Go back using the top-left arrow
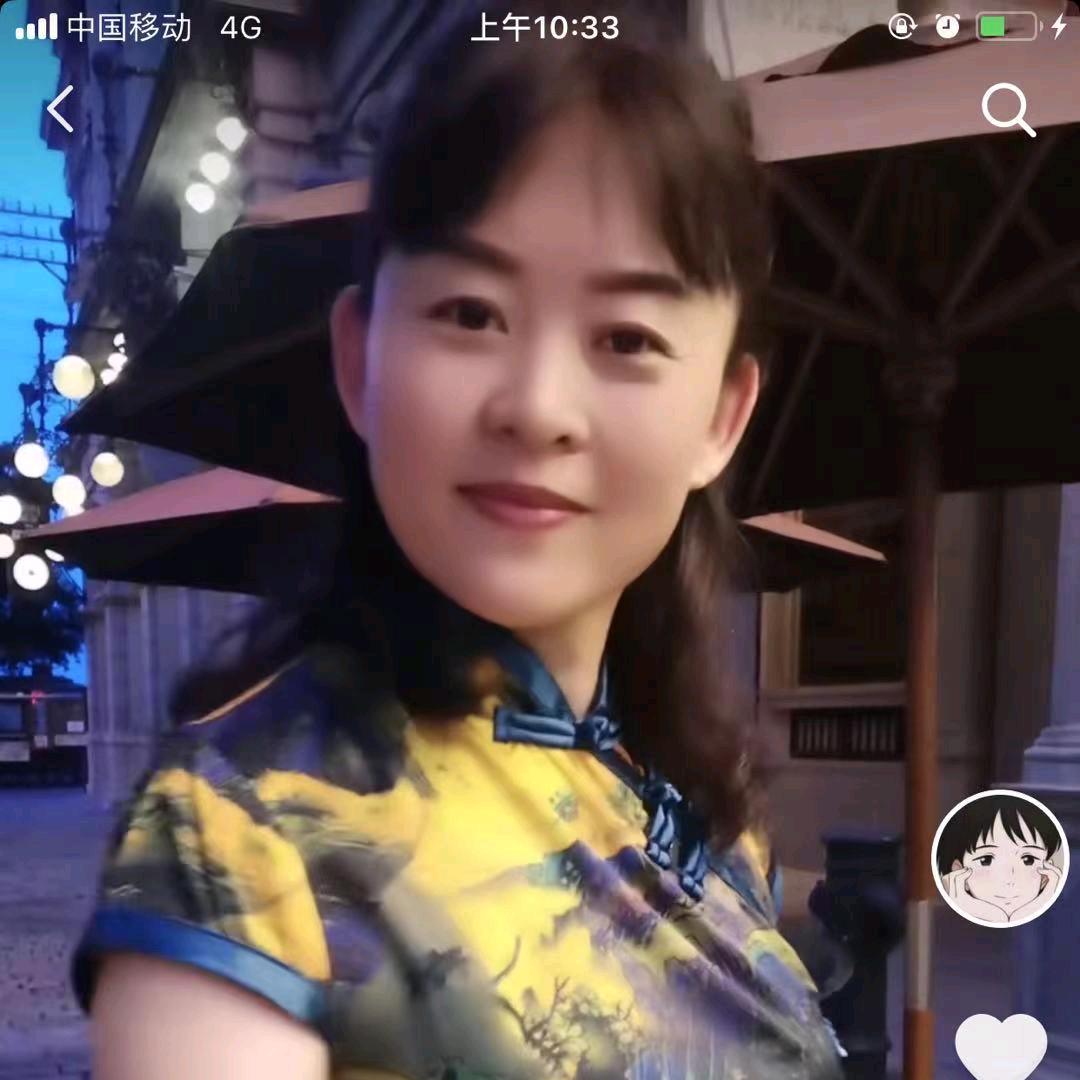1080x1080 pixels. pyautogui.click(x=61, y=109)
